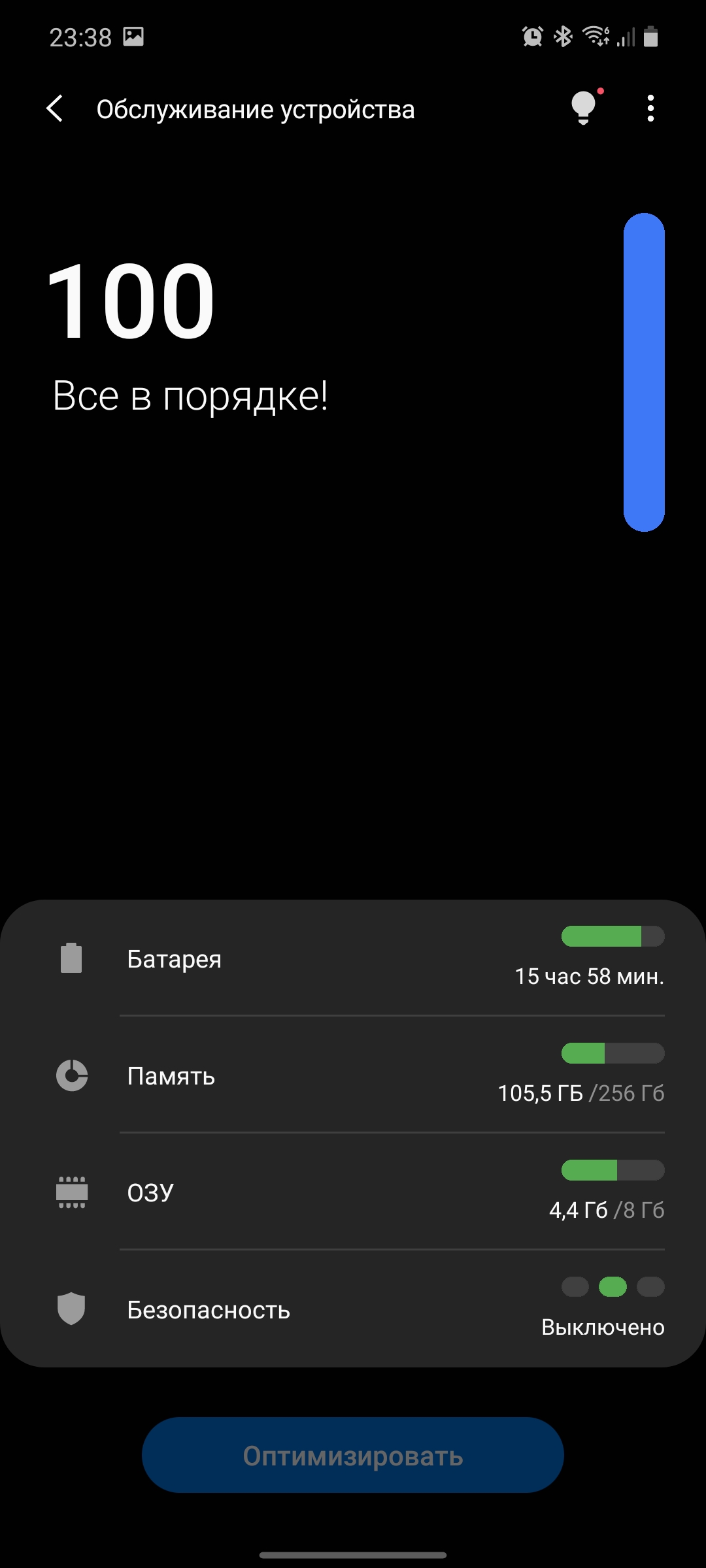Open the Безопасность section

point(353,1309)
